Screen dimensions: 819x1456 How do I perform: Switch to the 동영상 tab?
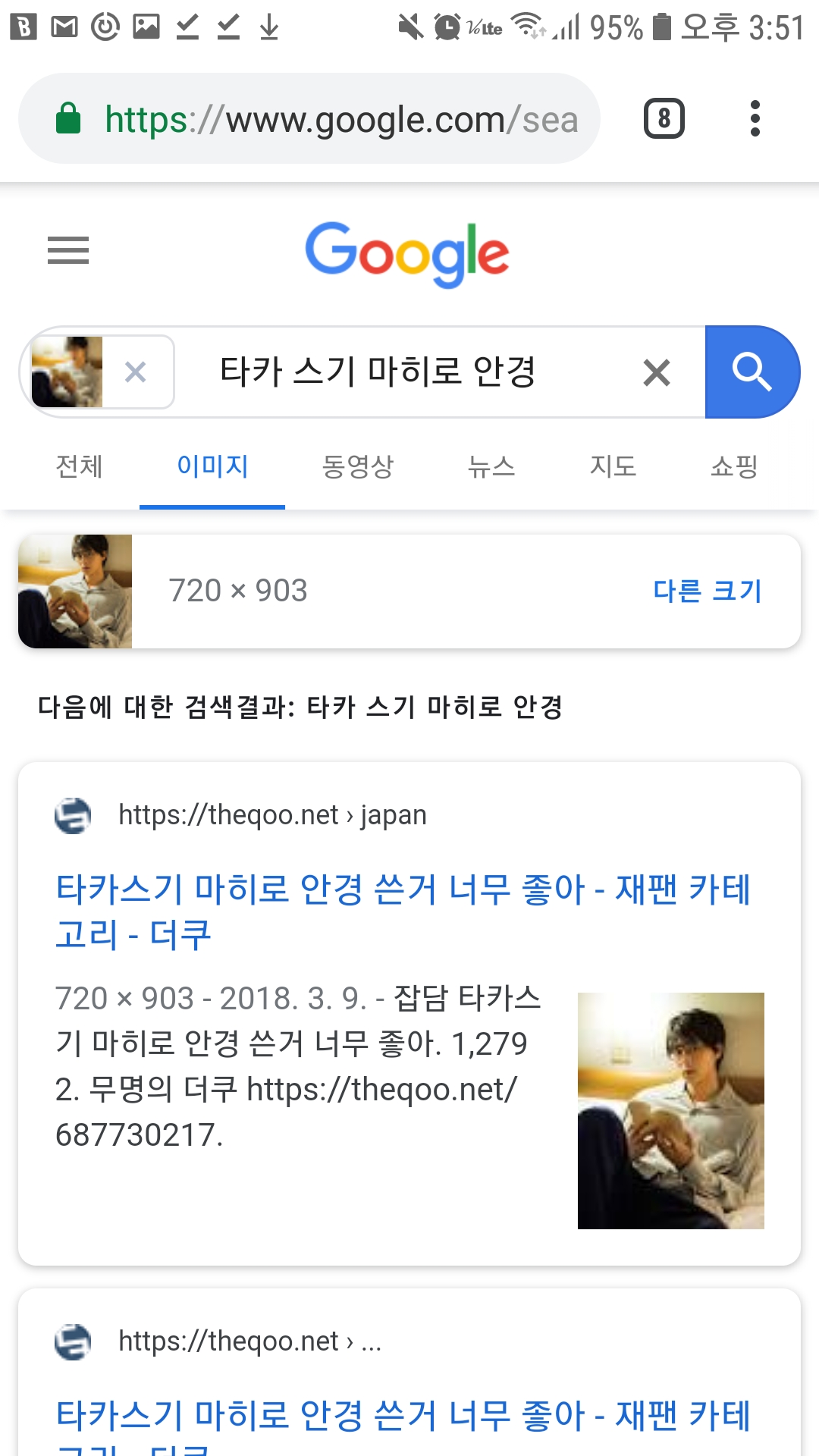(x=358, y=466)
